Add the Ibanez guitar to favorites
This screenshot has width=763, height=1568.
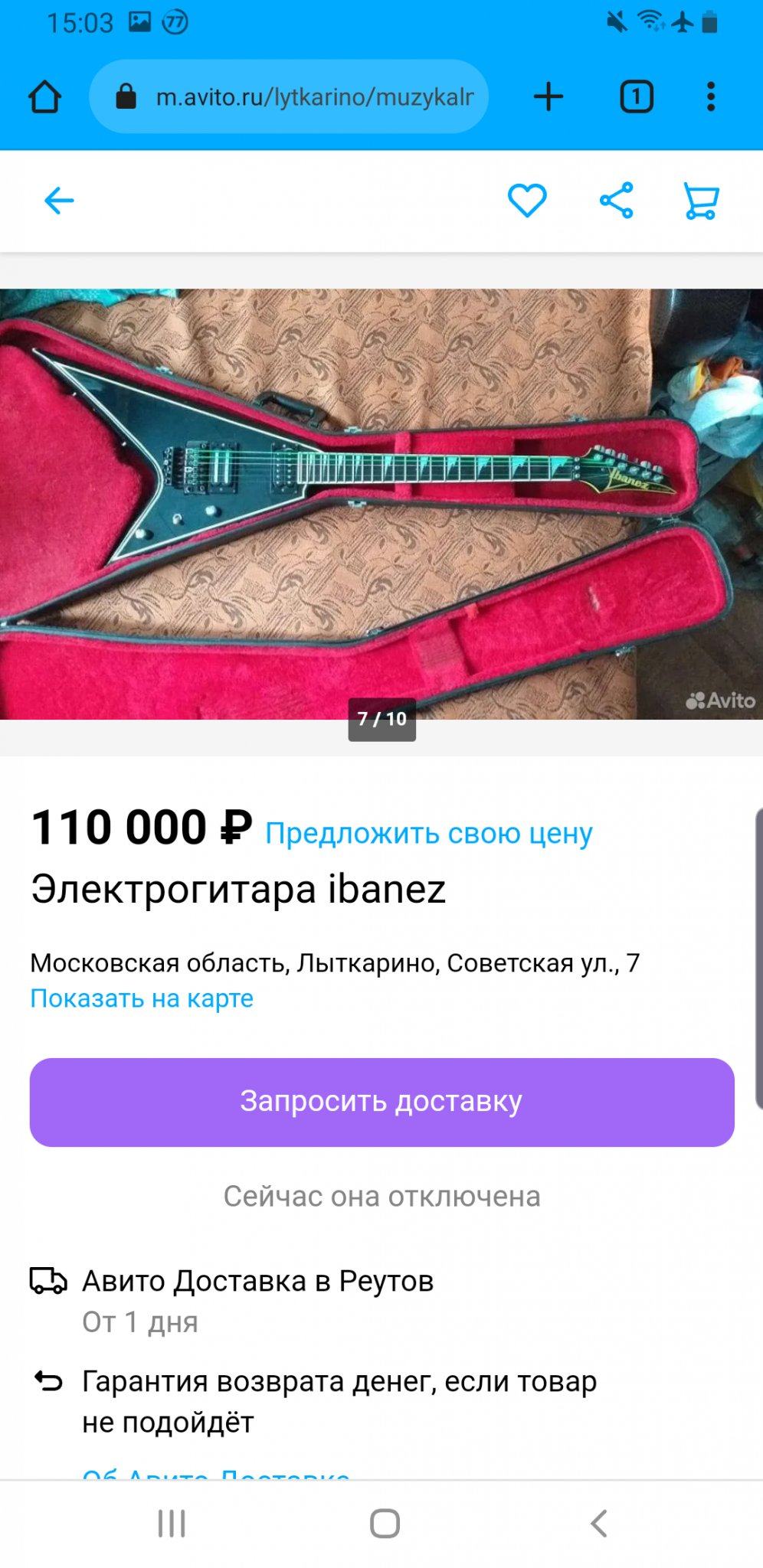point(527,201)
